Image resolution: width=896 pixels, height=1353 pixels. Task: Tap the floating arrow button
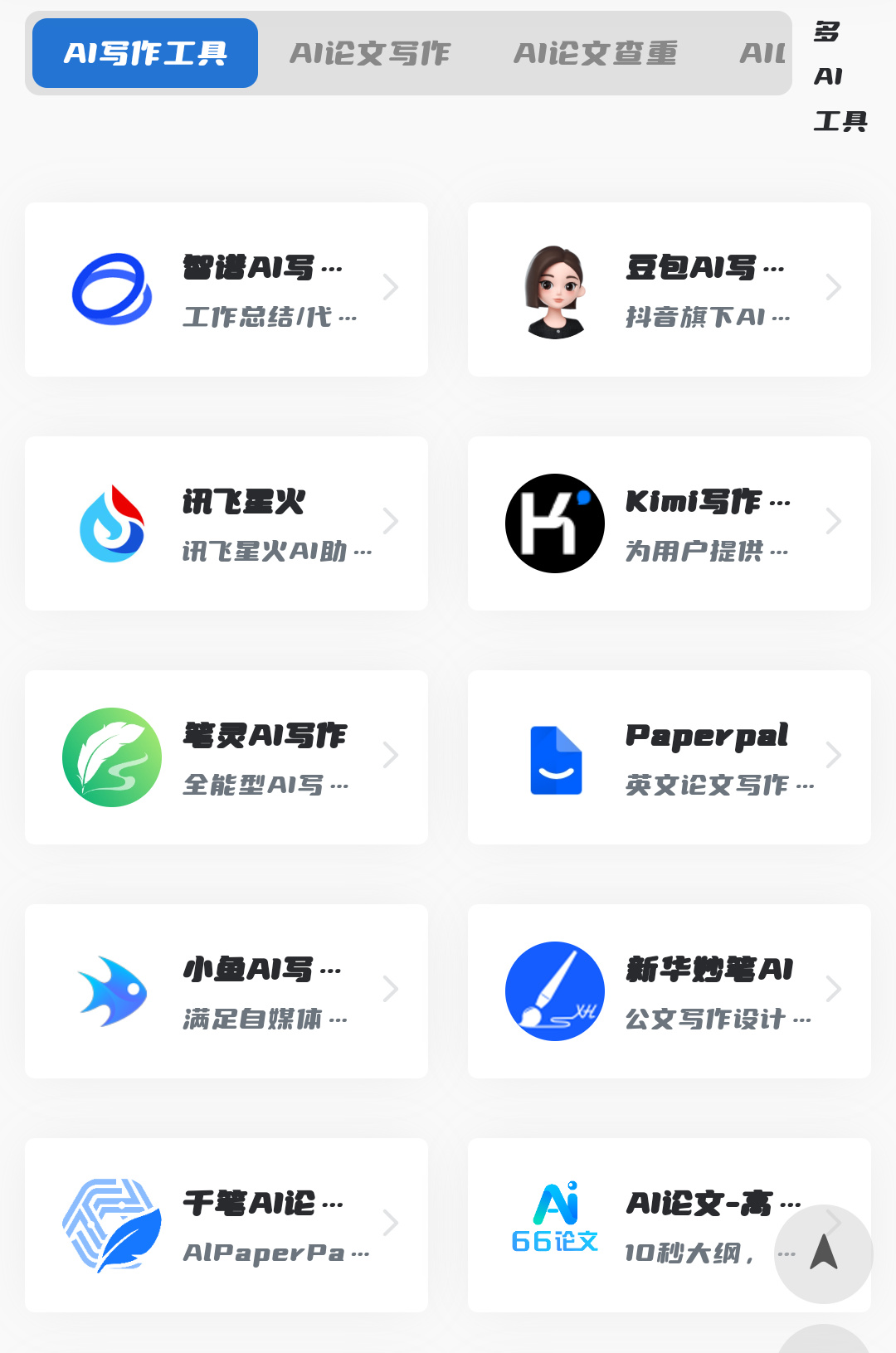click(823, 1253)
